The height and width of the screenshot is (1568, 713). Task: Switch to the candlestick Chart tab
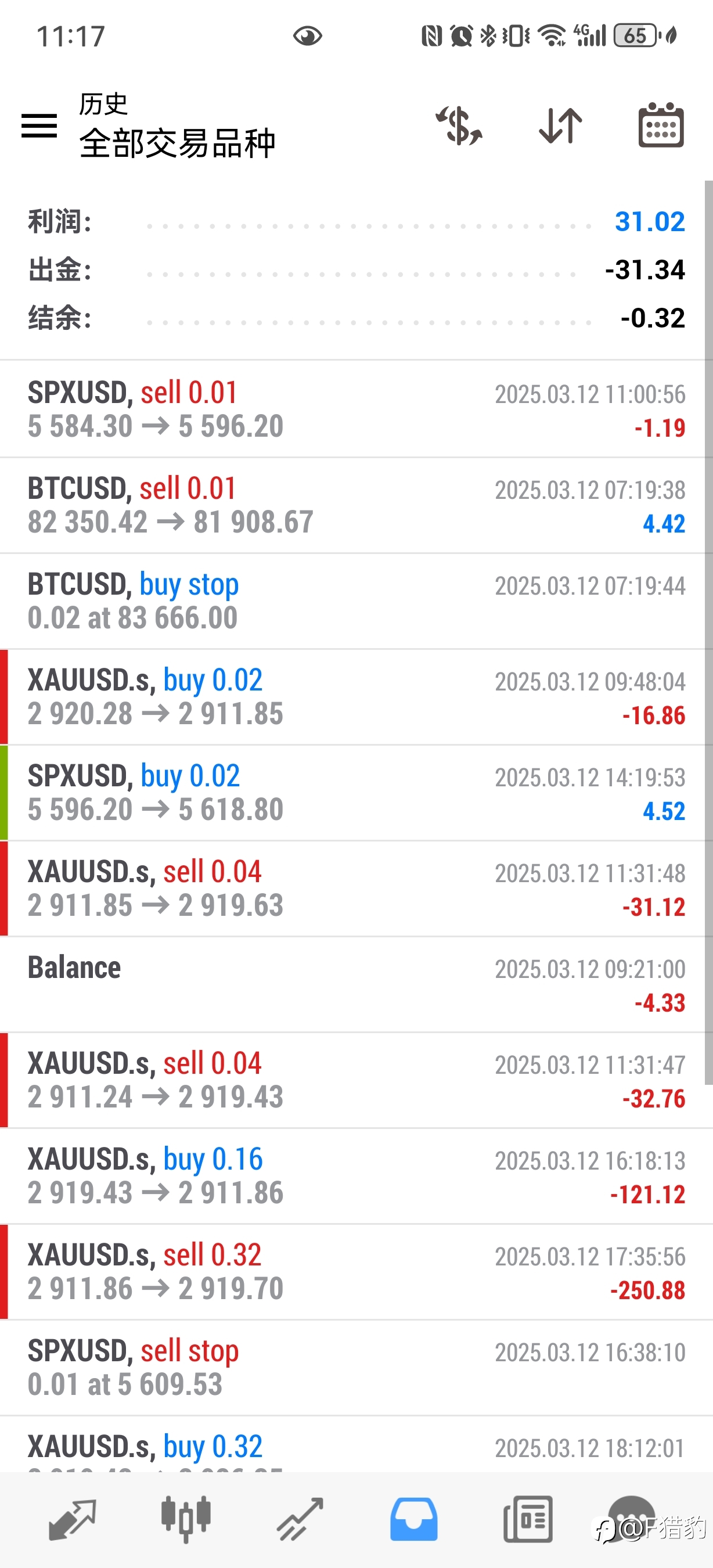(x=186, y=1519)
